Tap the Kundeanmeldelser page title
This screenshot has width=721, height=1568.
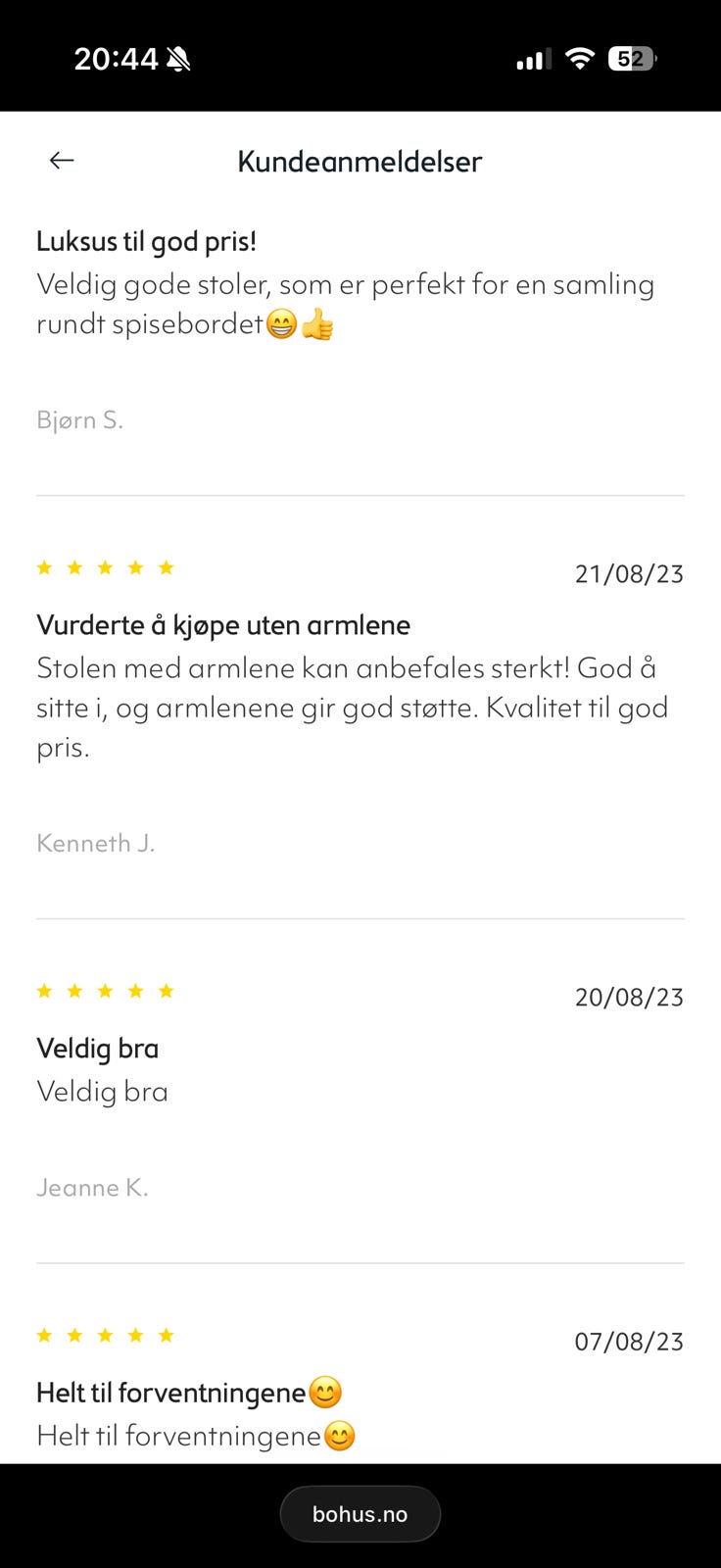[360, 162]
